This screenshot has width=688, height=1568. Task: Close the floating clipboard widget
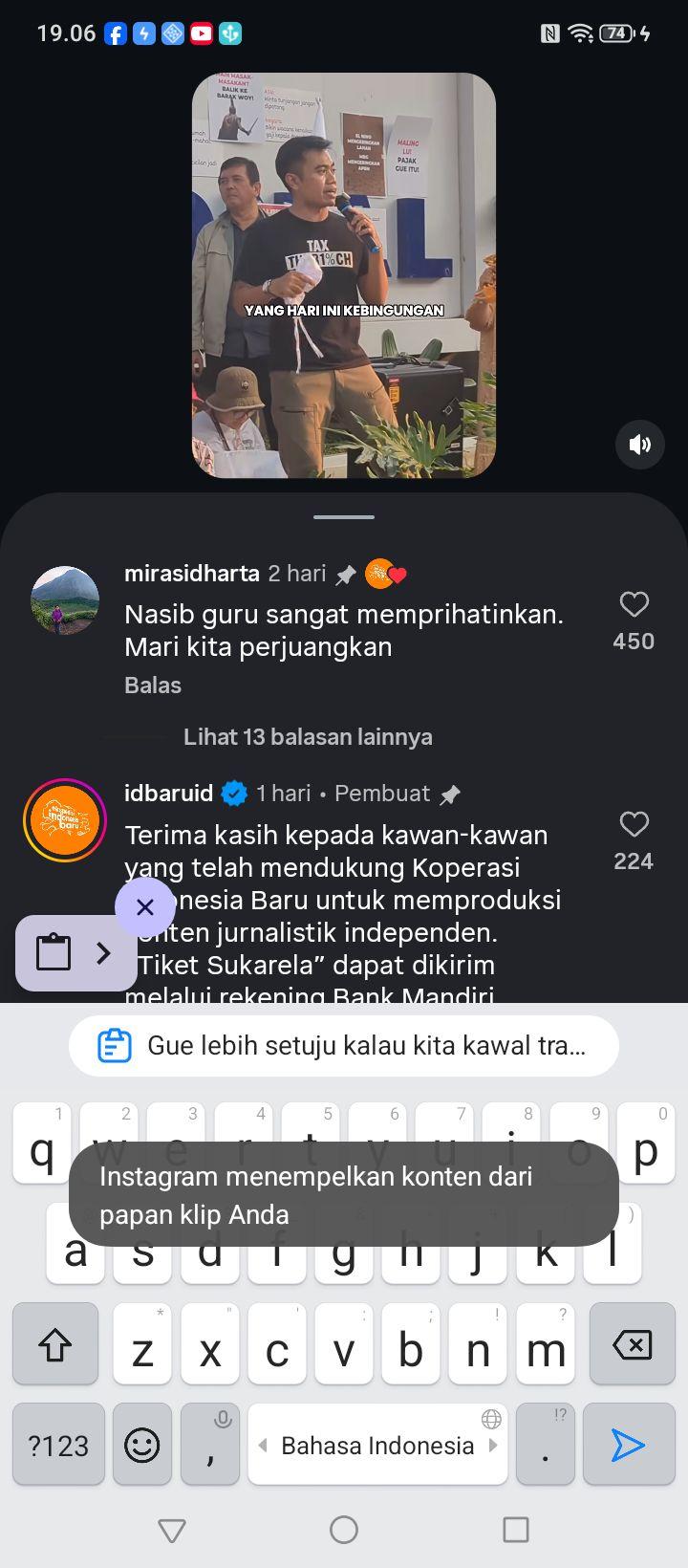click(x=145, y=906)
